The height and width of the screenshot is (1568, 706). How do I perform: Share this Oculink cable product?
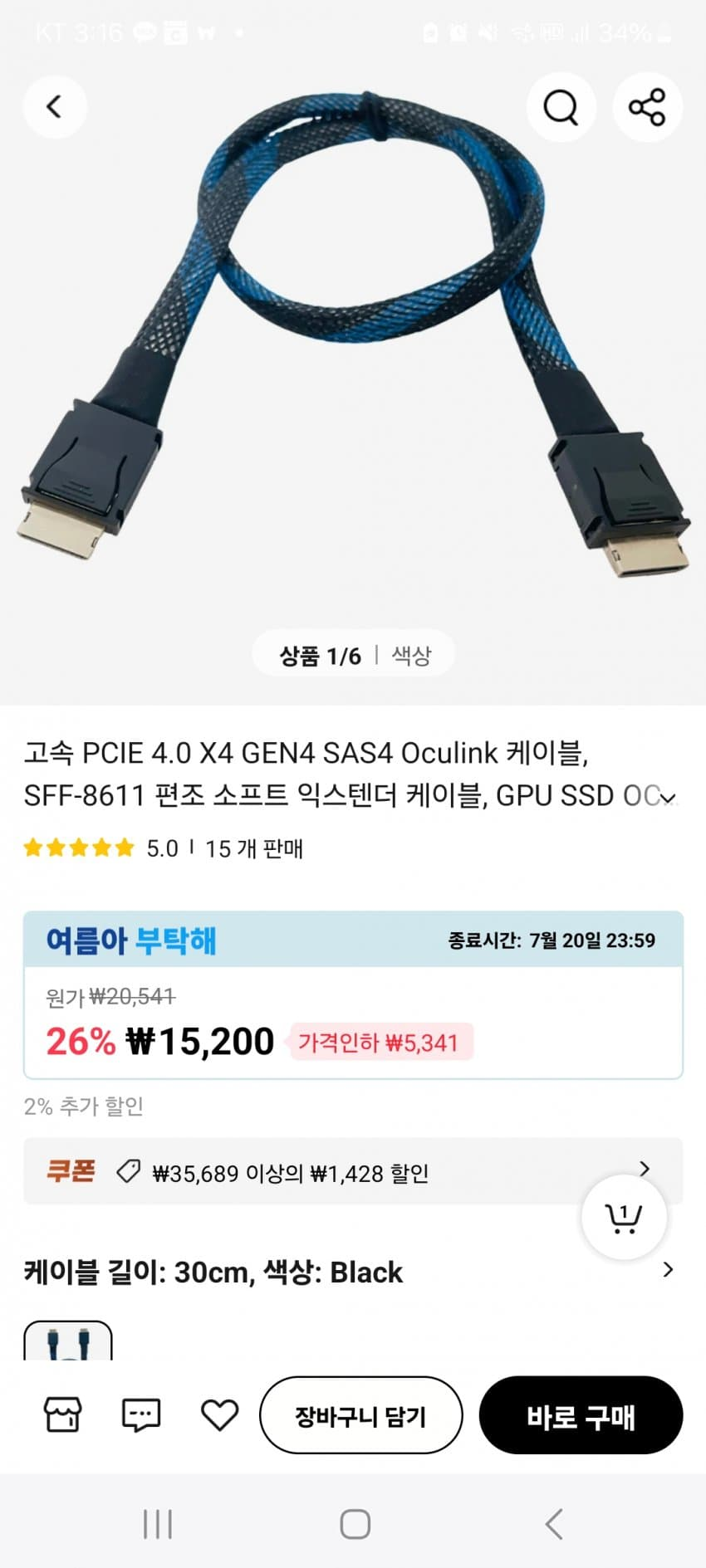click(x=647, y=107)
